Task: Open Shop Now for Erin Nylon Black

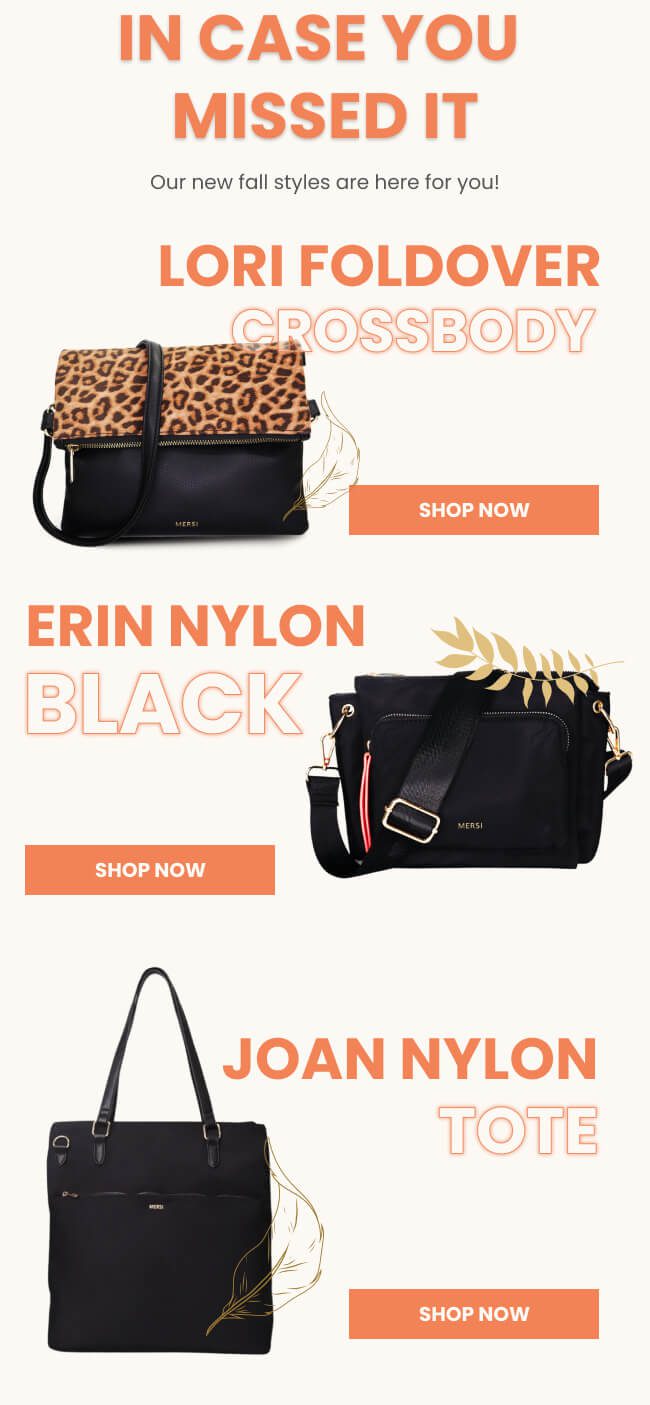Action: [150, 870]
